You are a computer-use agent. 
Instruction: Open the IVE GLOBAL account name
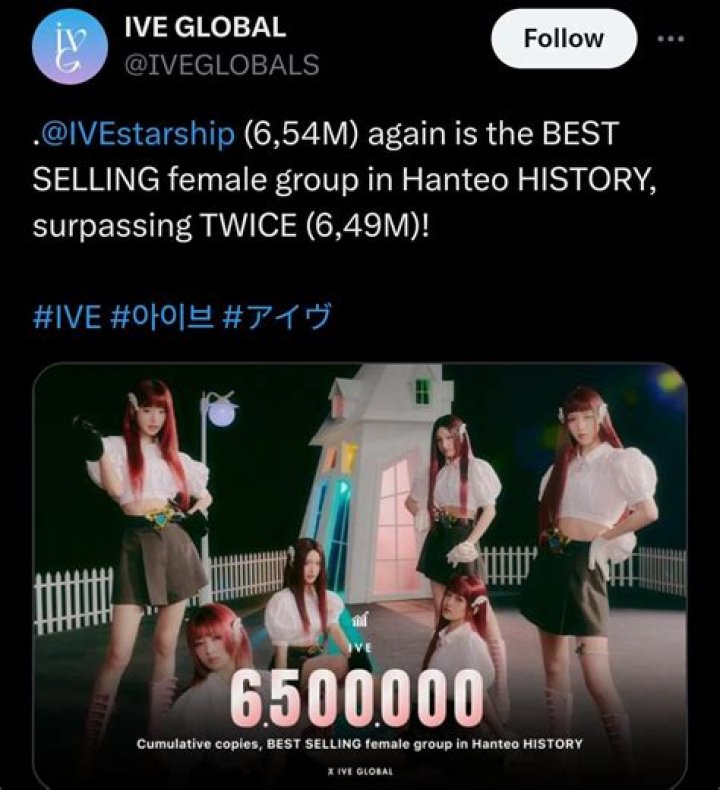[203, 27]
